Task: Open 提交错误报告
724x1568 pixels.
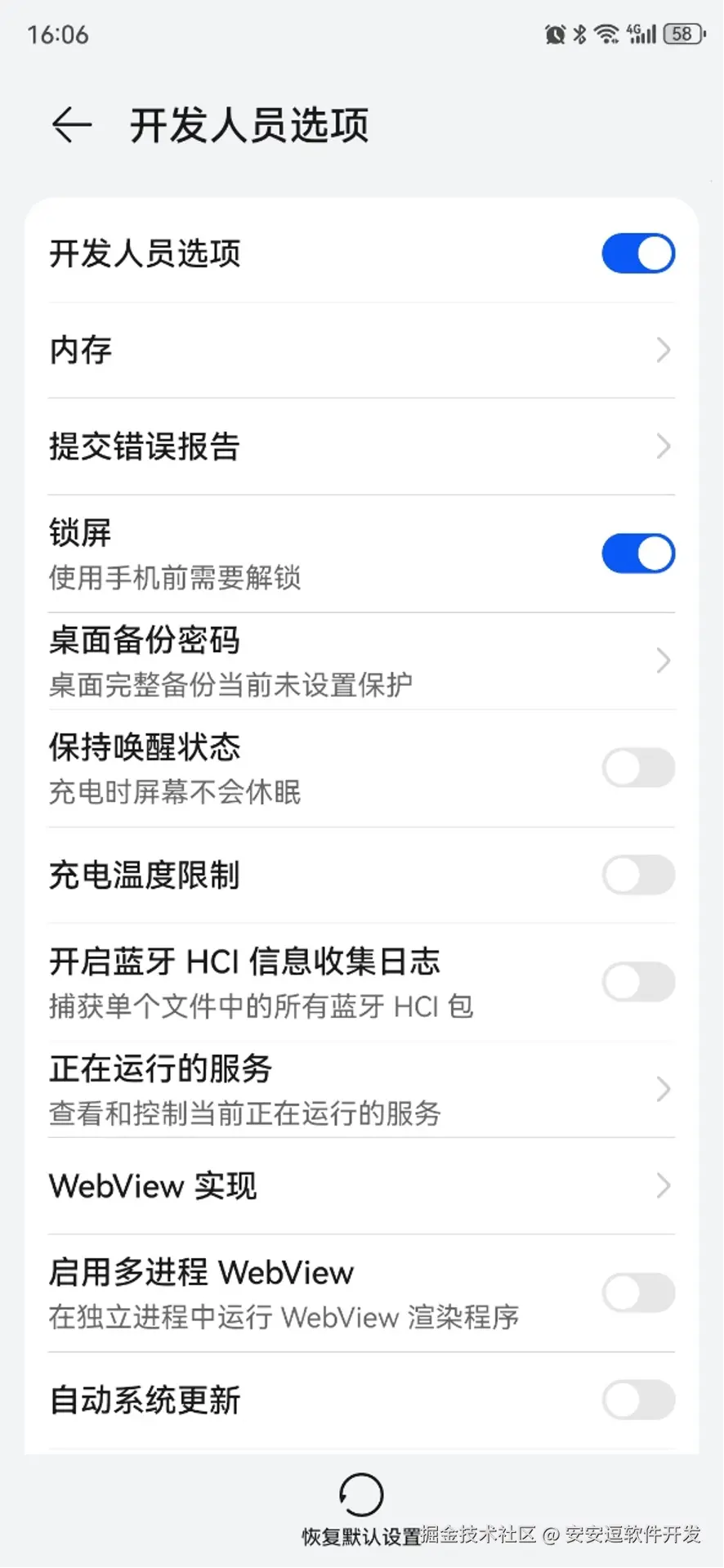Action: click(x=361, y=446)
